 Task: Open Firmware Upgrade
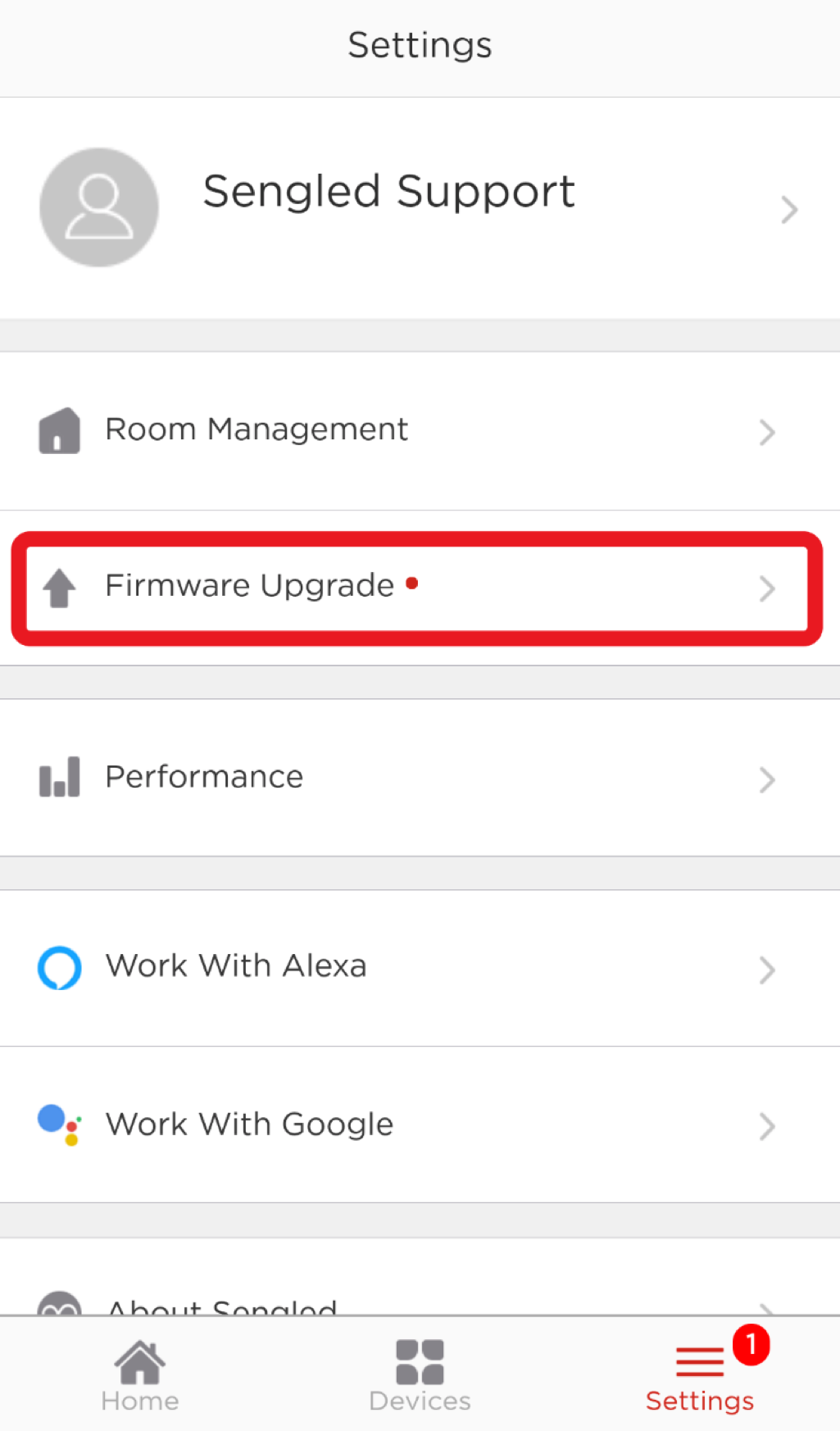420,588
